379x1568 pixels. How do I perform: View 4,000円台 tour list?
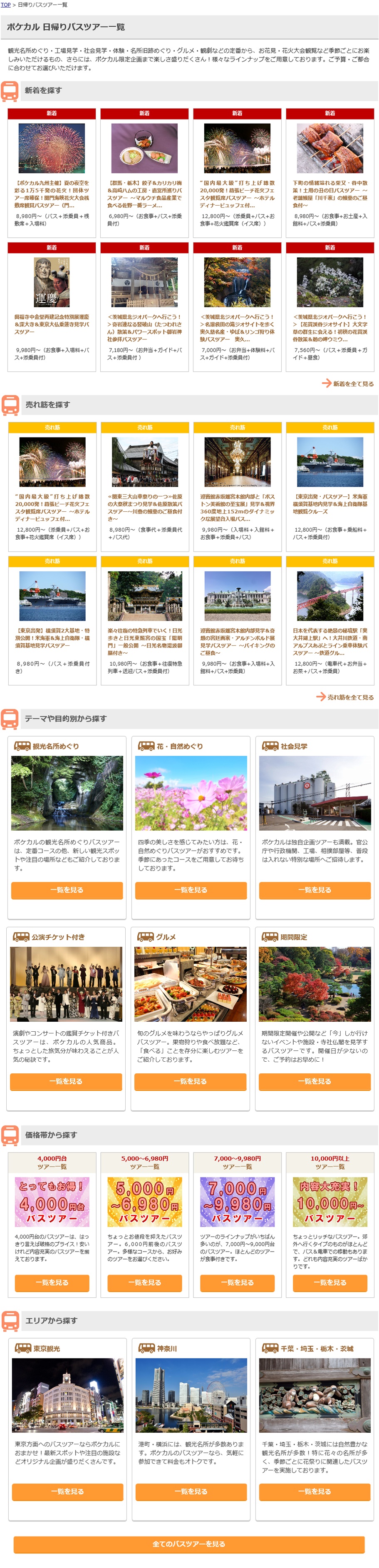pos(52,1282)
